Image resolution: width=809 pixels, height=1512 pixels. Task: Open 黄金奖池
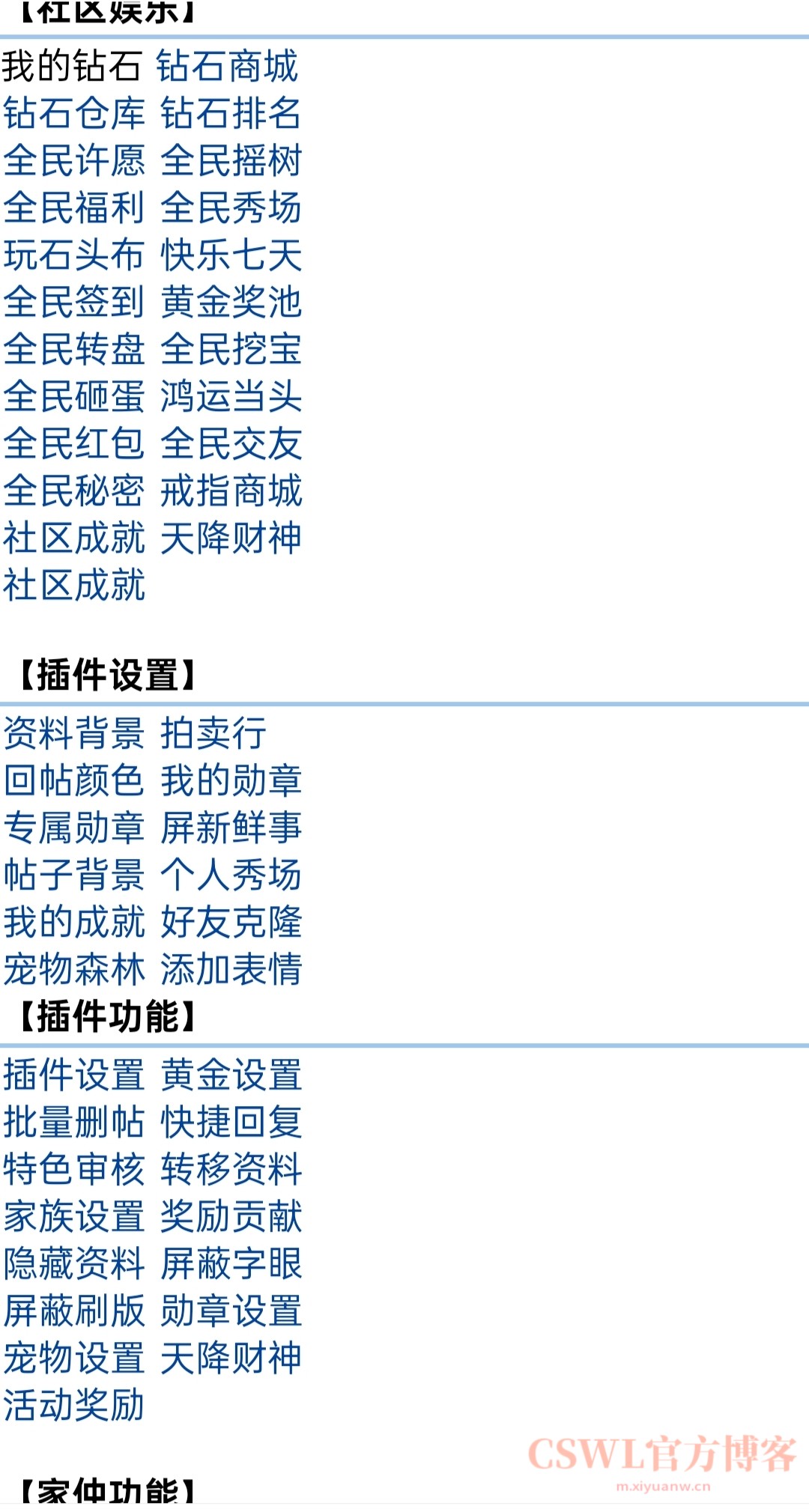pos(231,303)
